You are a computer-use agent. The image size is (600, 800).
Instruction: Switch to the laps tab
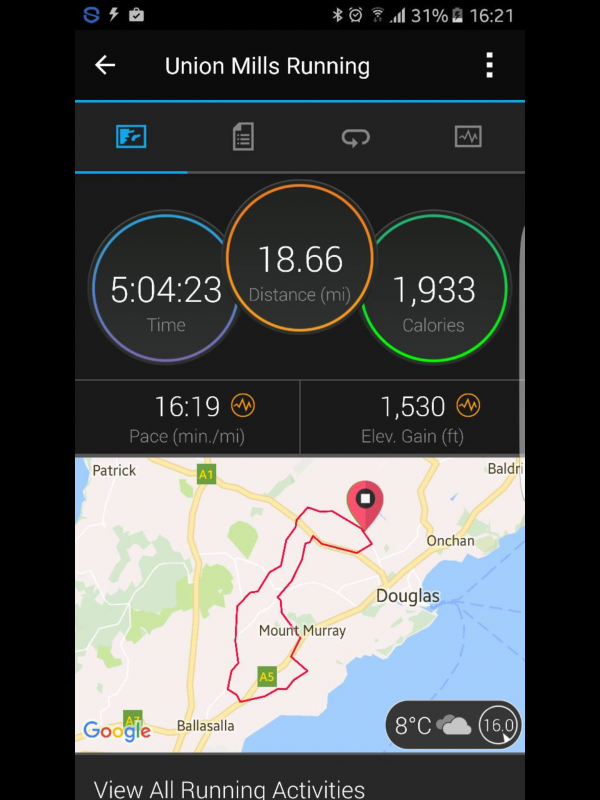click(x=355, y=137)
